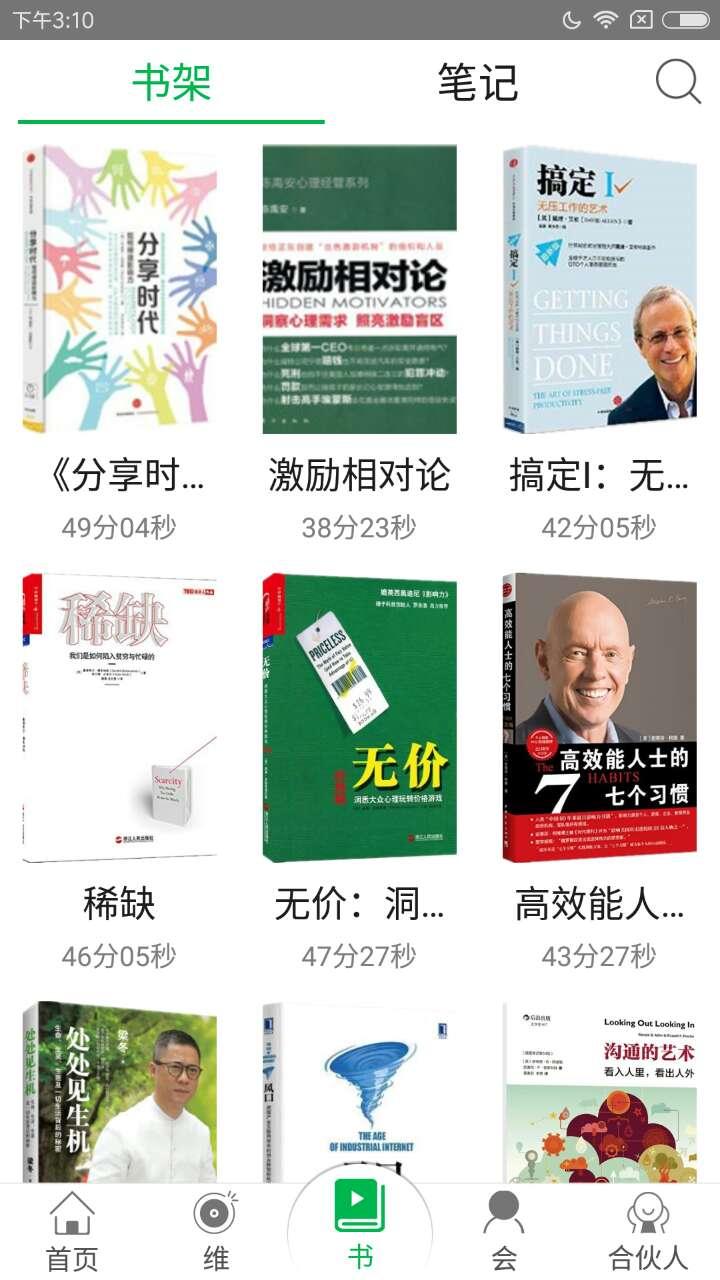The width and height of the screenshot is (720, 1280).
Task: Open the 合伙人 tab
Action: pos(648,1232)
